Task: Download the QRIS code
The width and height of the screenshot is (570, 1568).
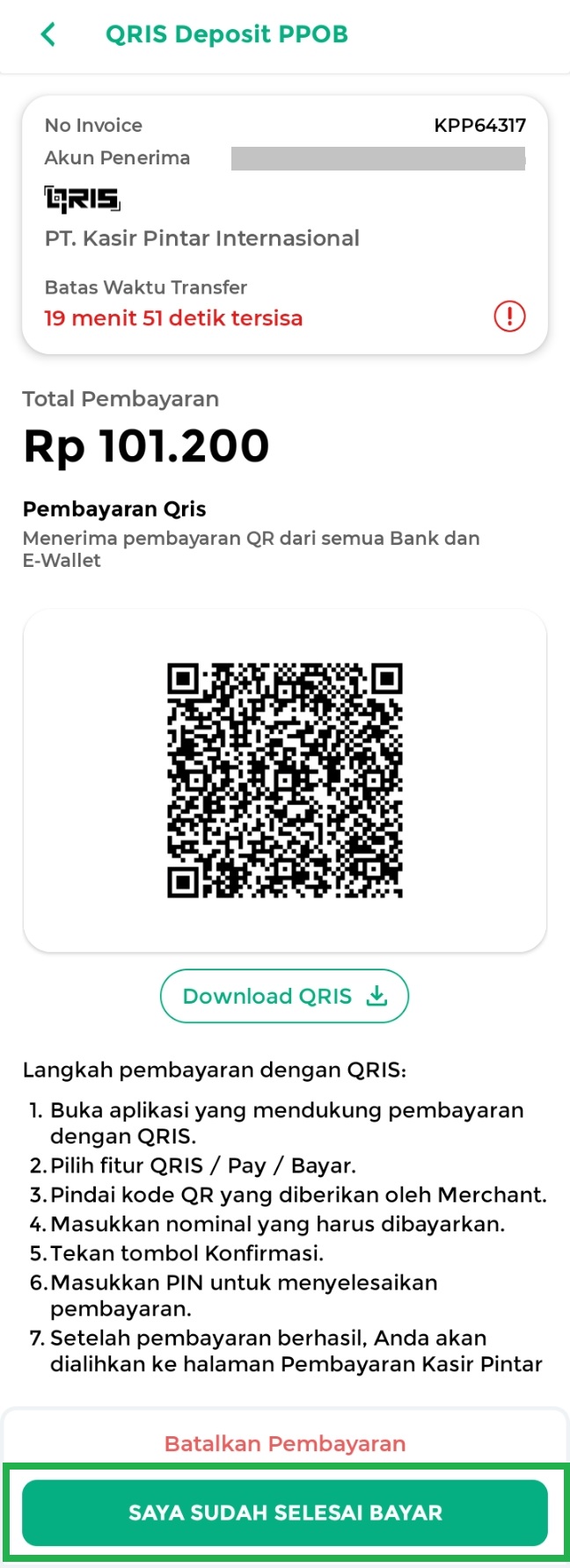Action: tap(284, 996)
